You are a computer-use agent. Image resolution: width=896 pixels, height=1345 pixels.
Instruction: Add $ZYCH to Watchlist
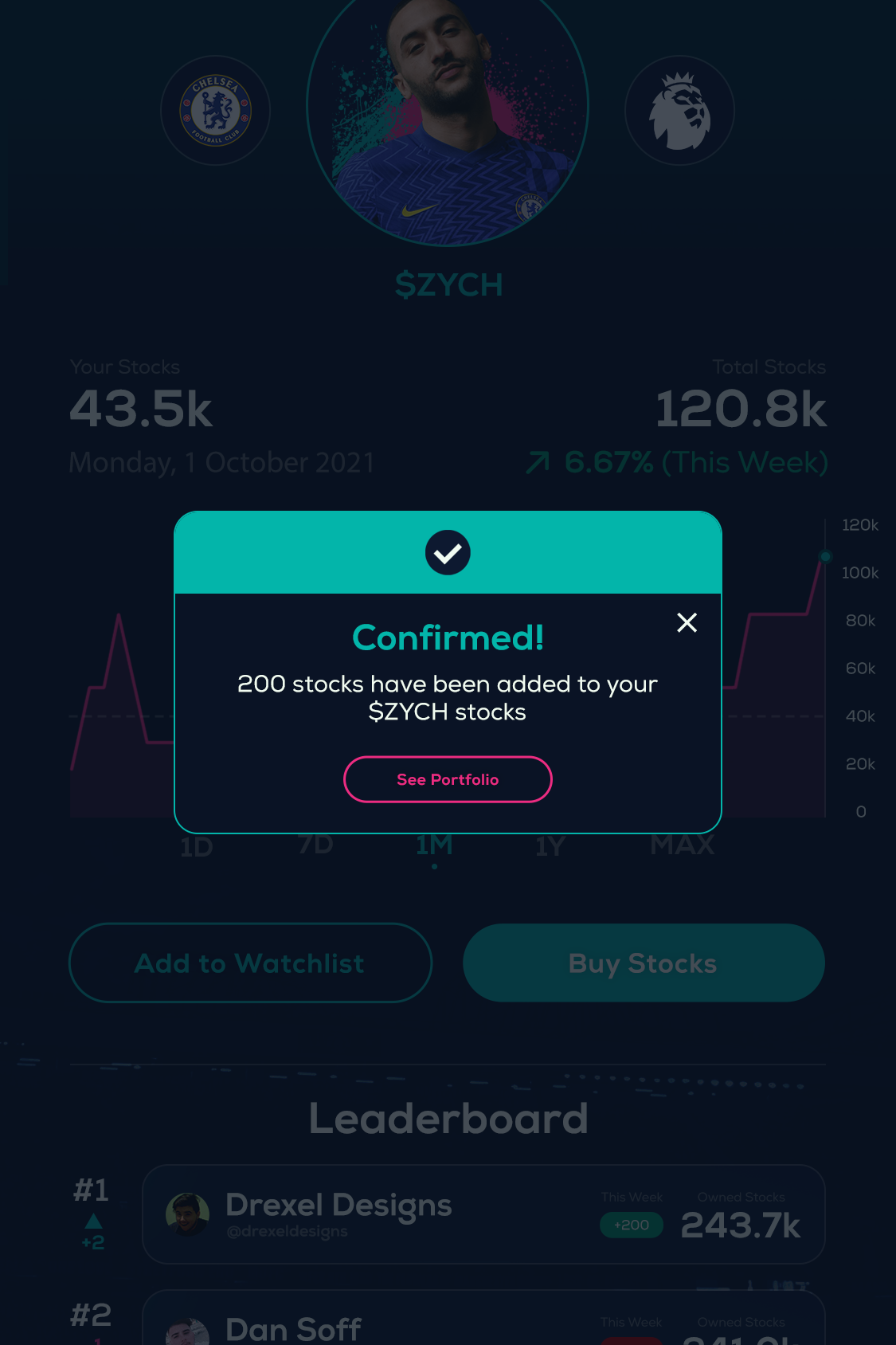click(250, 963)
